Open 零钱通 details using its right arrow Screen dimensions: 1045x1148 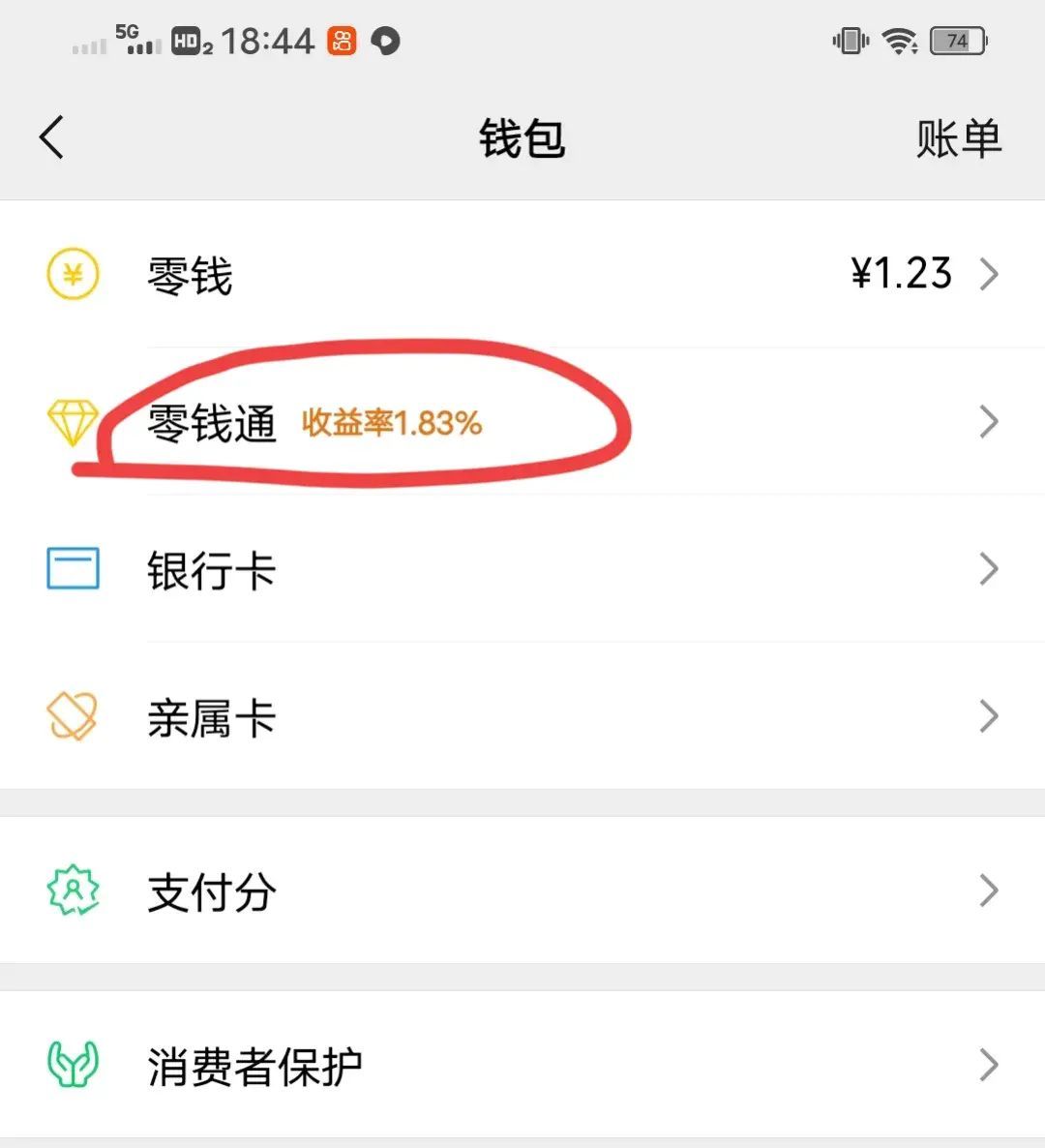point(989,421)
